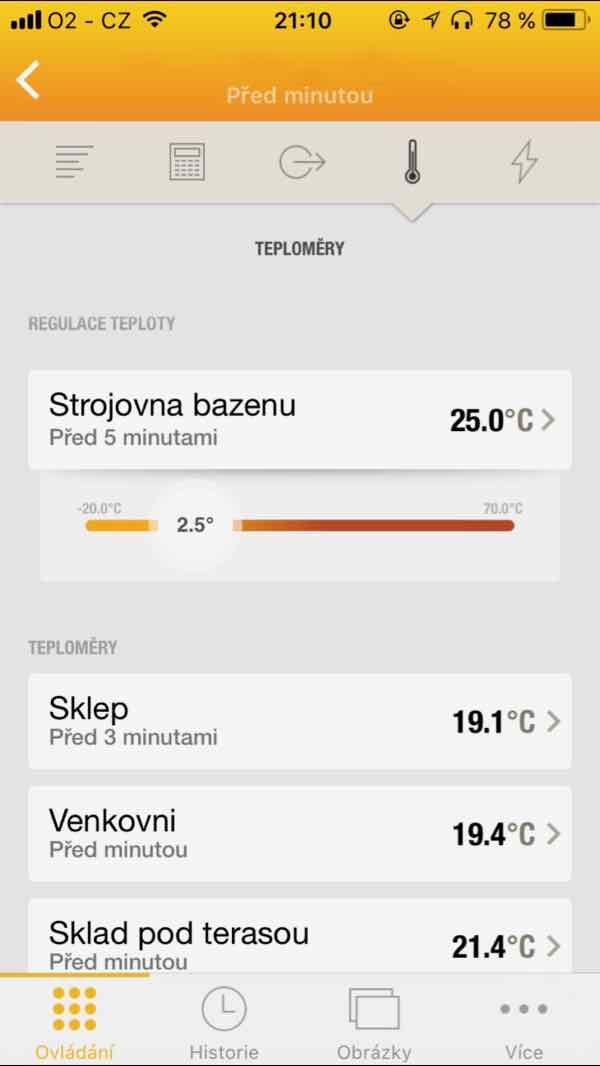Open the Obrázky tab
Image resolution: width=600 pixels, height=1066 pixels.
point(374,1022)
